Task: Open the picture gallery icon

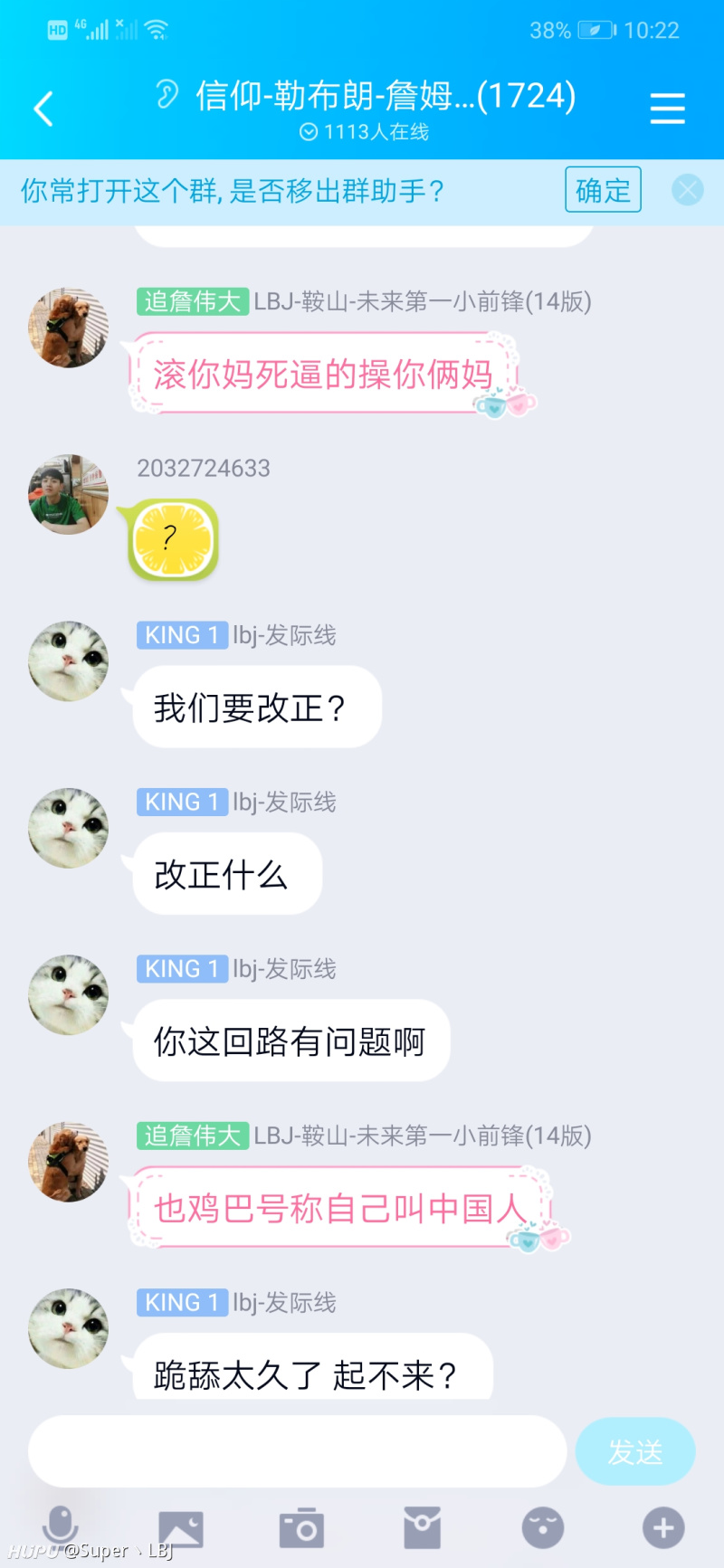Action: [x=181, y=1528]
